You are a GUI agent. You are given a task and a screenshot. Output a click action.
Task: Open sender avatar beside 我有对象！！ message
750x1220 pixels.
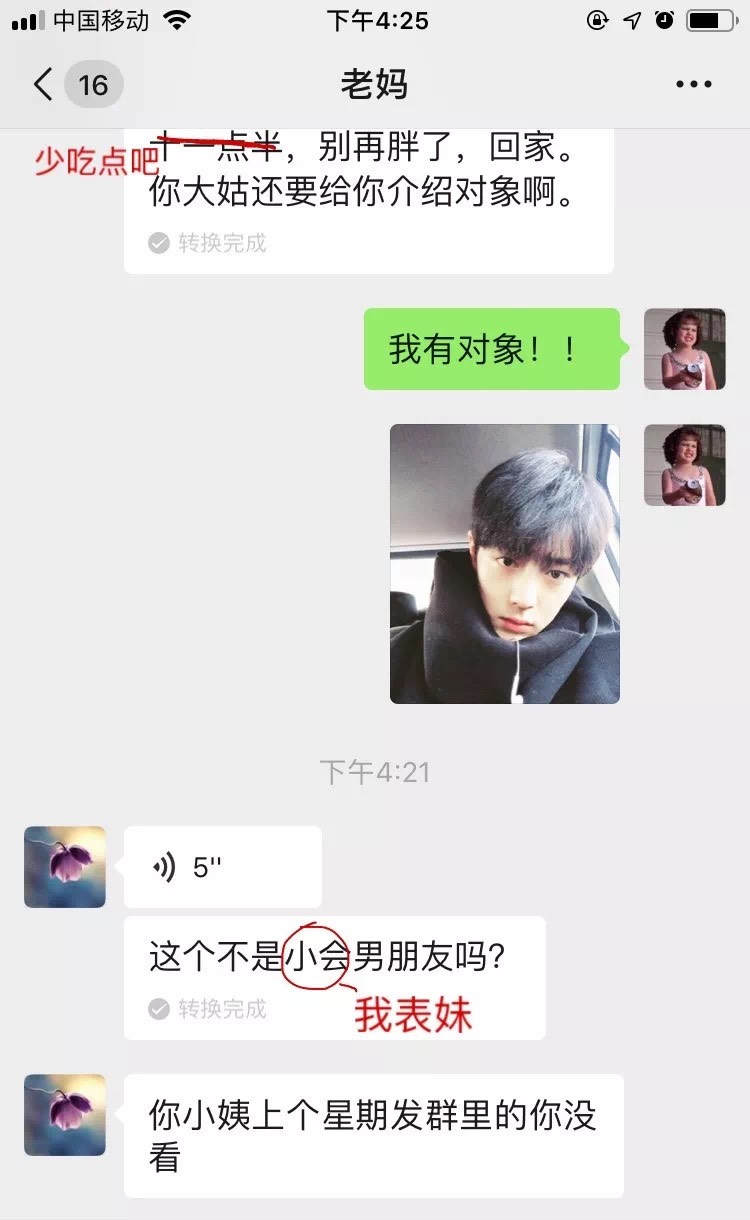click(x=684, y=349)
